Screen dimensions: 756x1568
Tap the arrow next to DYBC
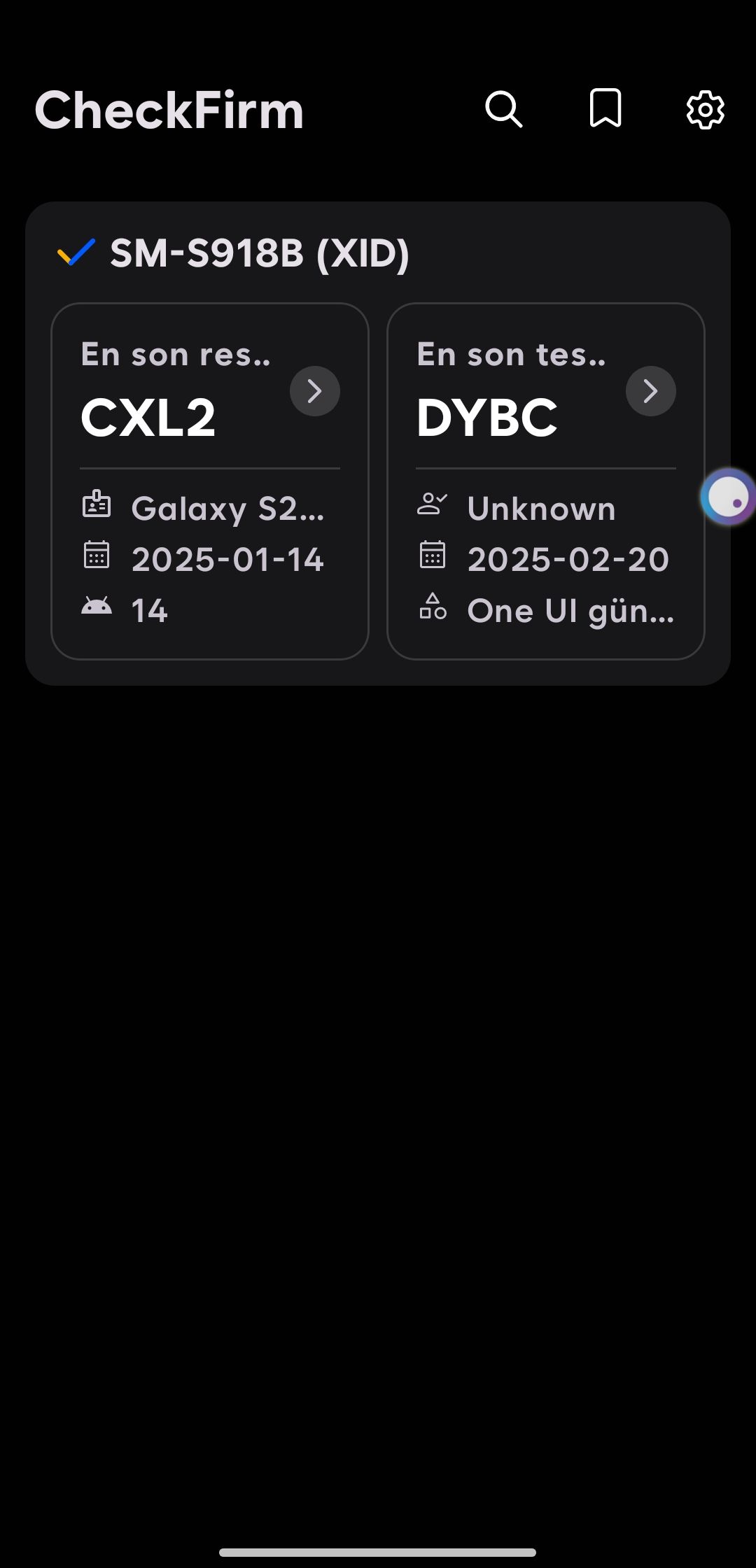point(651,391)
